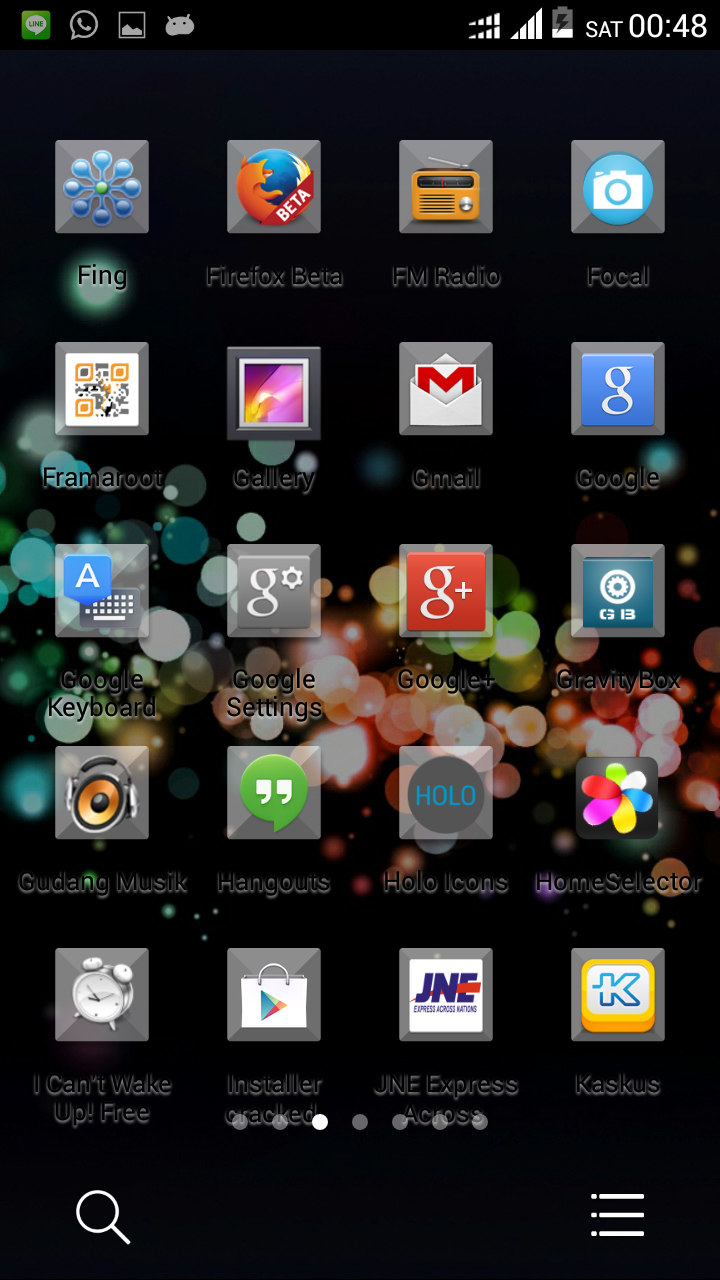
Task: Check mail in Gmail
Action: pos(446,389)
